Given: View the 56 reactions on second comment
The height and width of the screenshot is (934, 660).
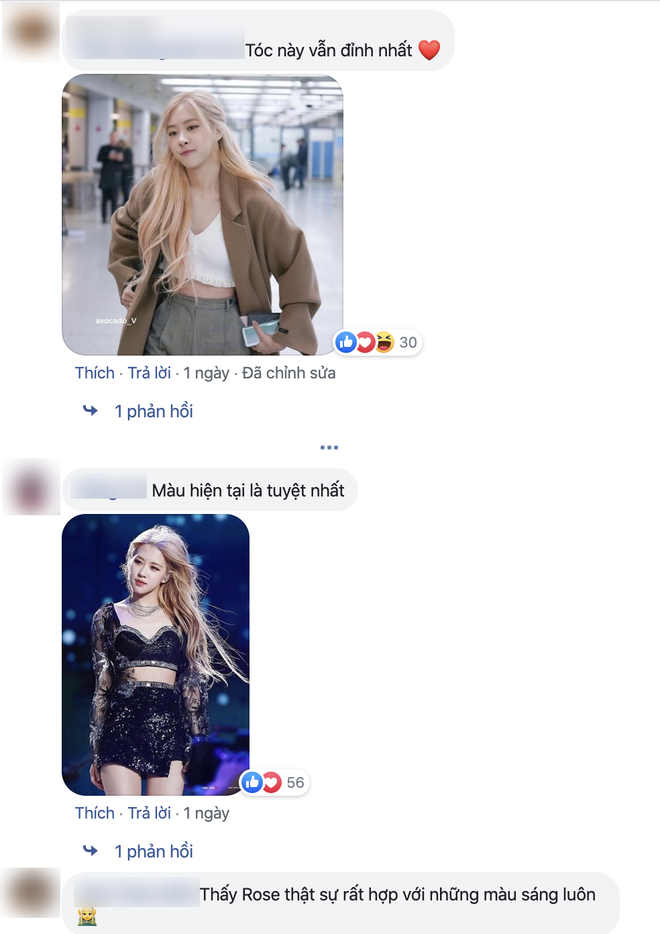Looking at the screenshot, I should point(274,782).
